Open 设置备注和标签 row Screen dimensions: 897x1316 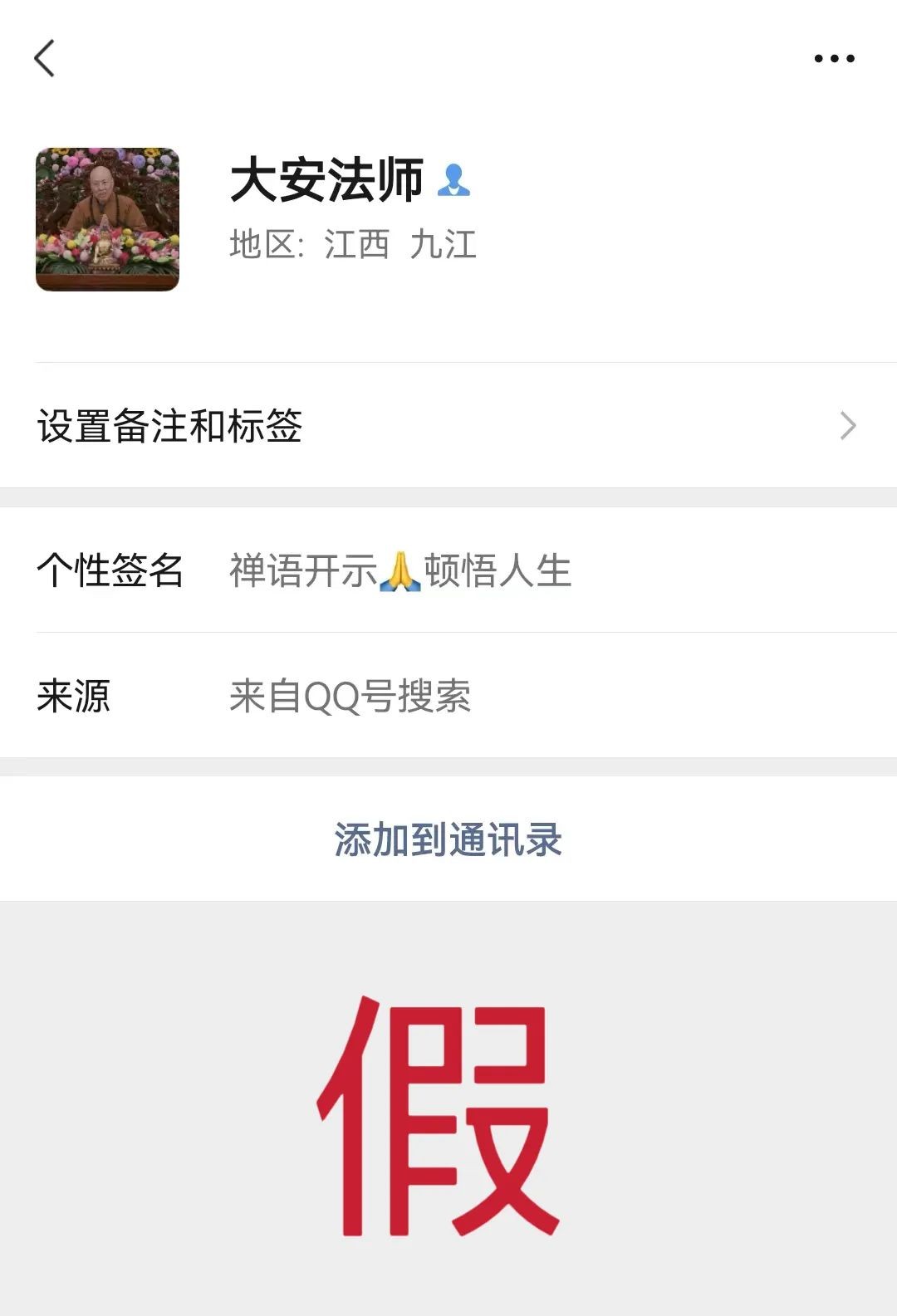[x=448, y=426]
